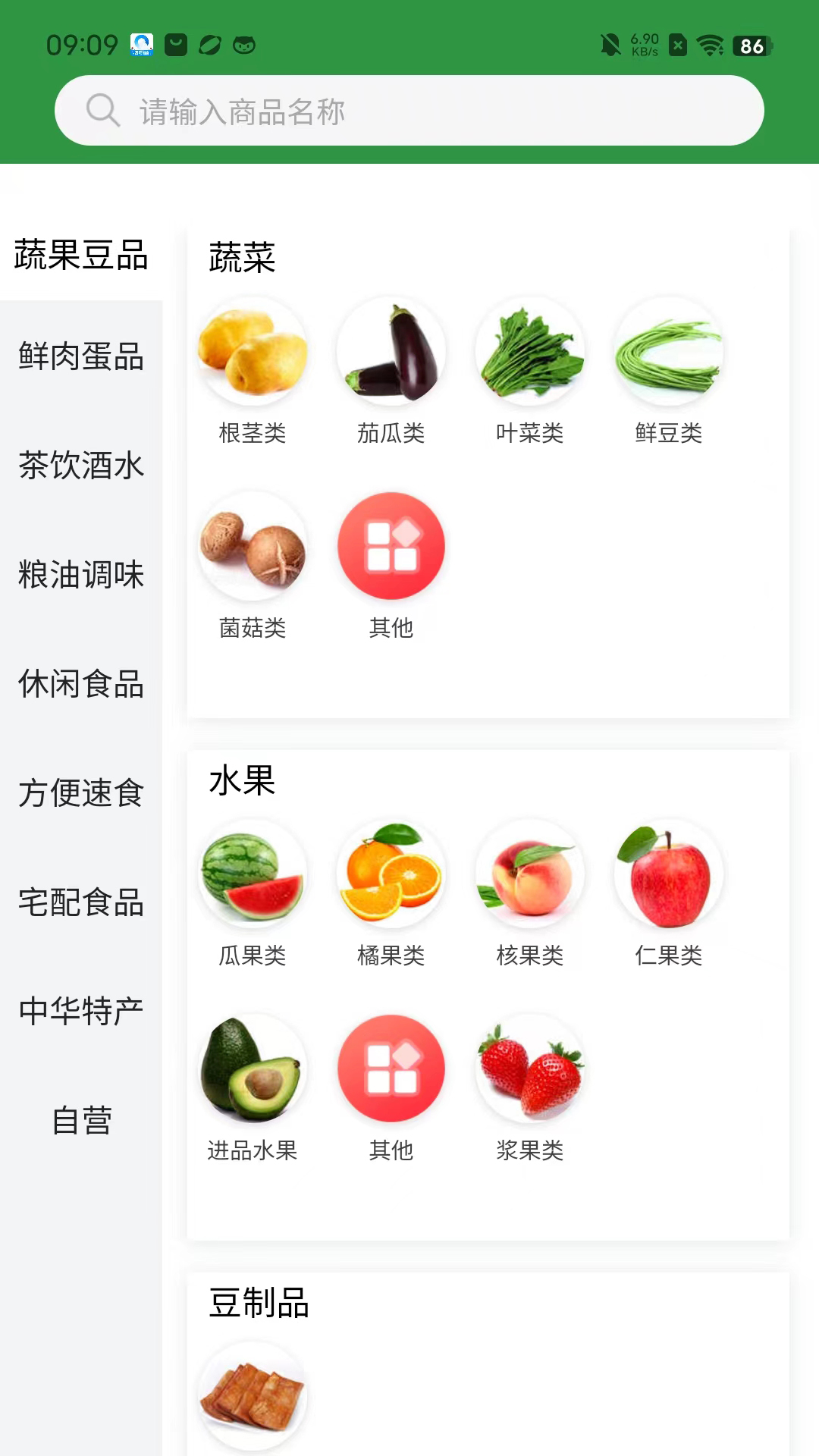Open the 叶菜类 leafy greens icon
819x1456 pixels.
click(530, 351)
